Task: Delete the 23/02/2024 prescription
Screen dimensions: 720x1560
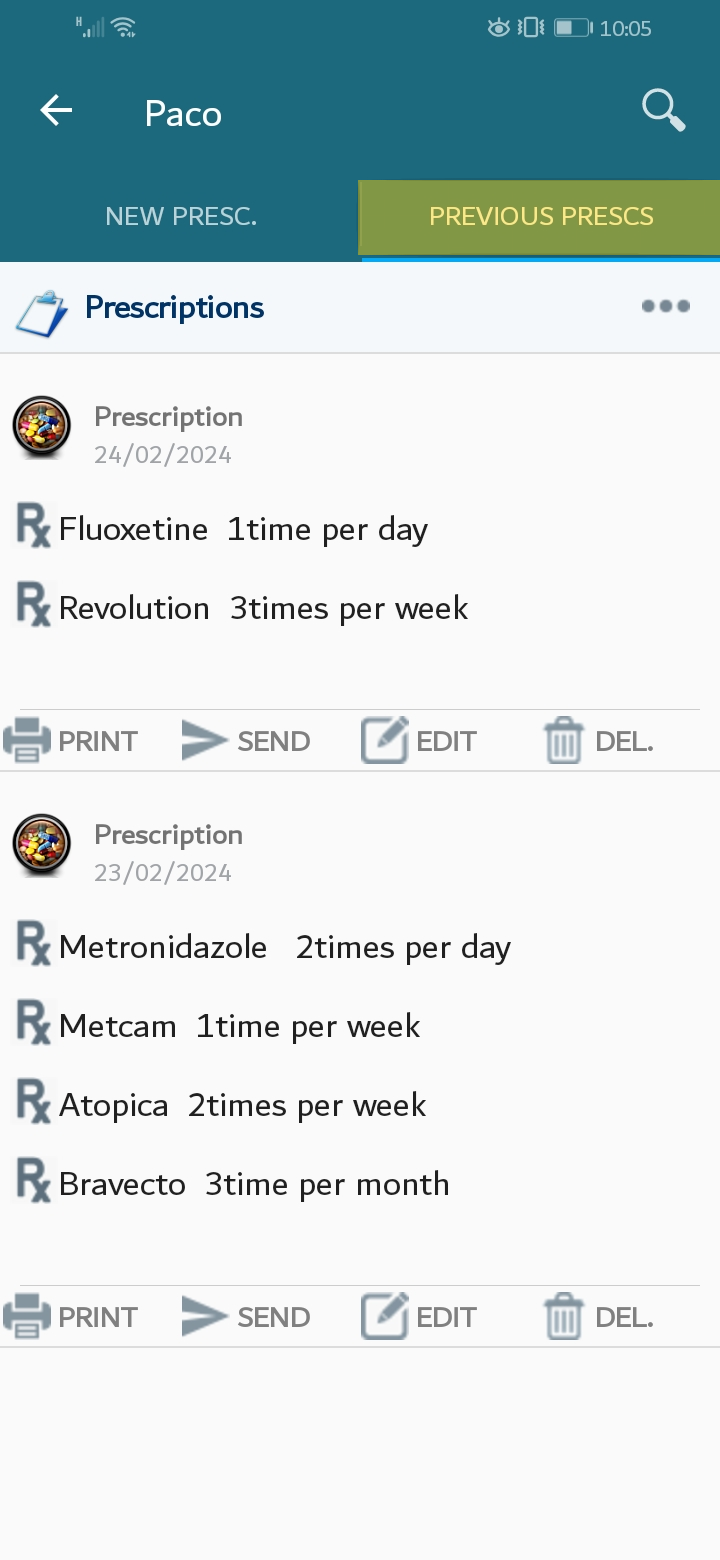Action: point(598,1317)
